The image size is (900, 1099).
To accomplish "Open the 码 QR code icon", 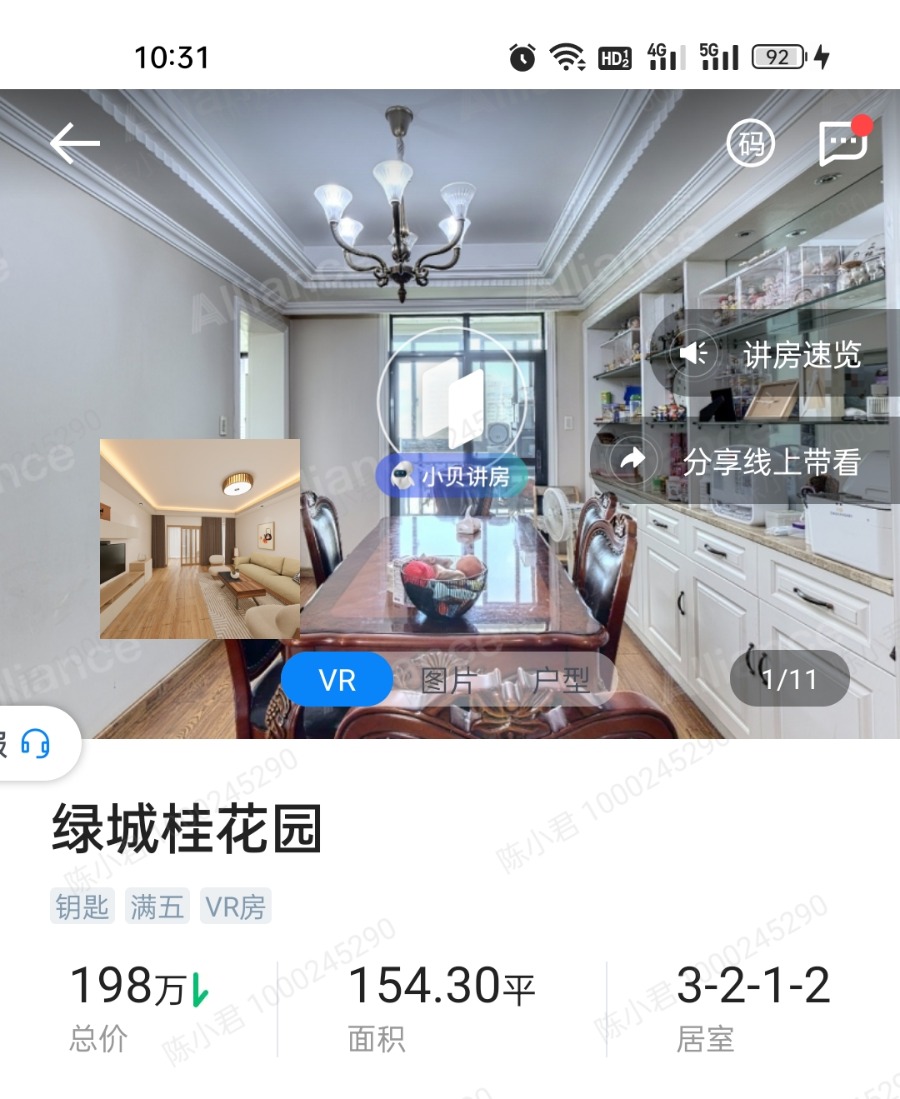I will pos(751,144).
